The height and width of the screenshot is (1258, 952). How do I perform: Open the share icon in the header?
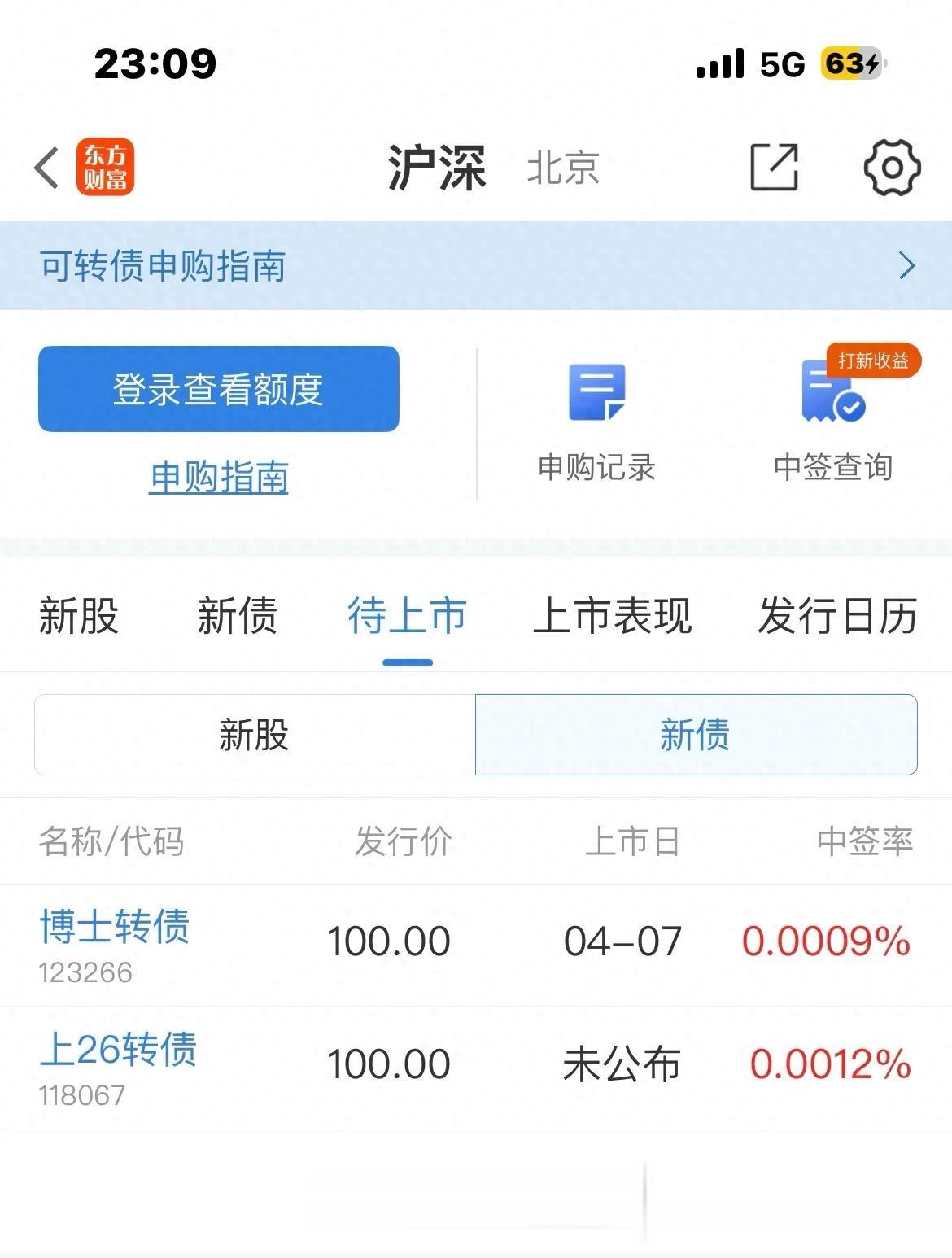click(773, 168)
